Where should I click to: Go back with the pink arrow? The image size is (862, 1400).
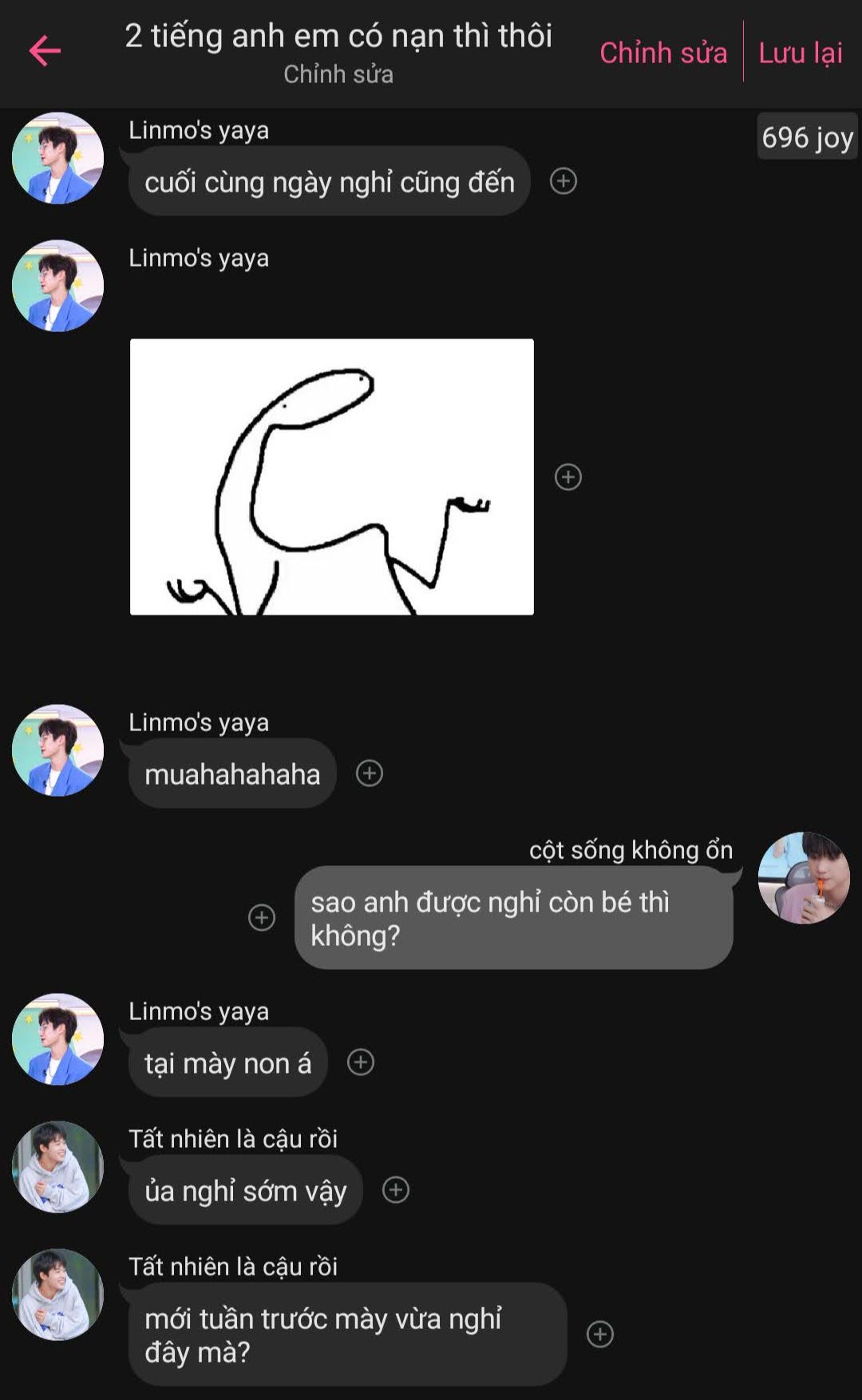pos(45,51)
